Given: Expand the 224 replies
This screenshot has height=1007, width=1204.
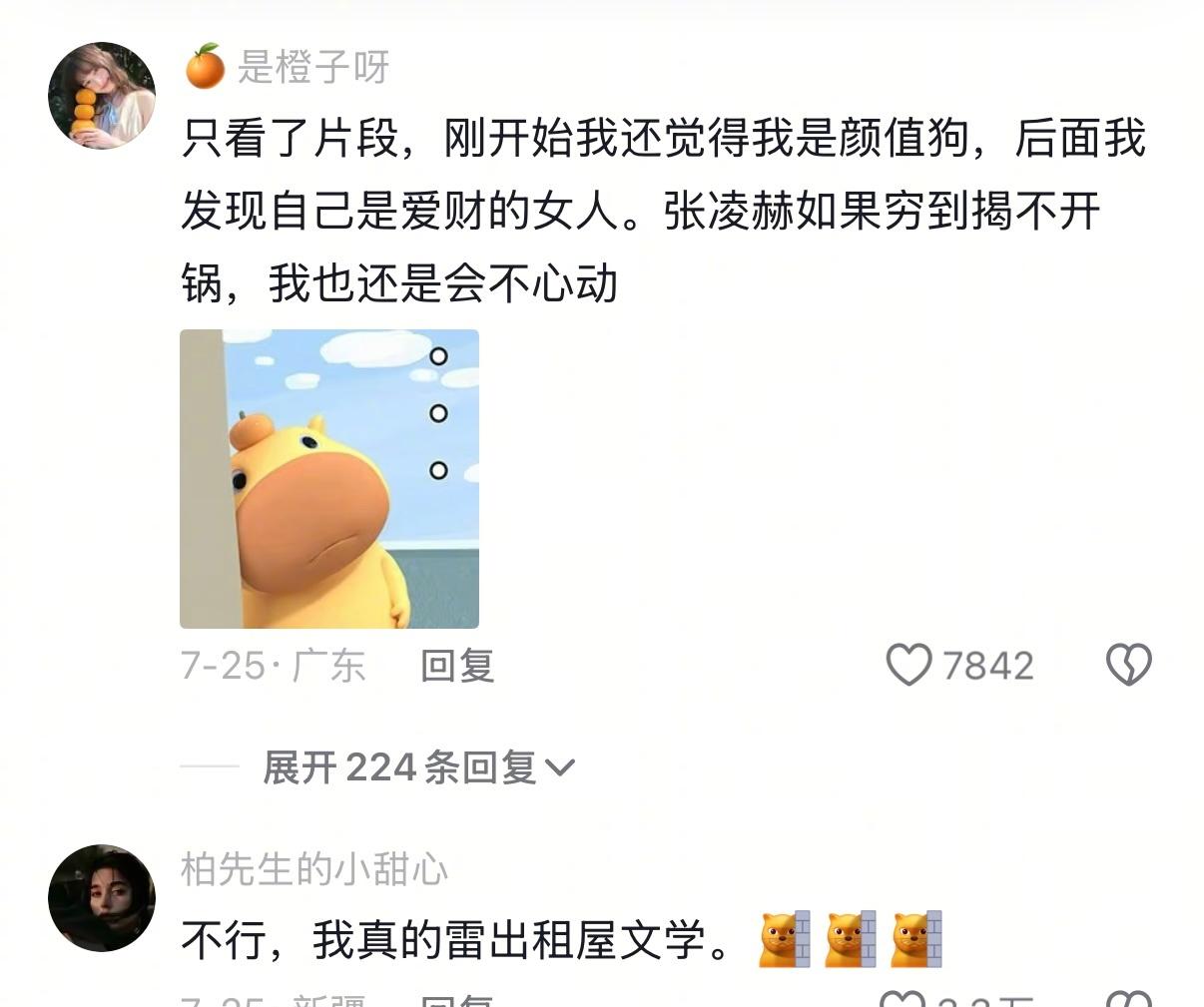Looking at the screenshot, I should (x=417, y=767).
